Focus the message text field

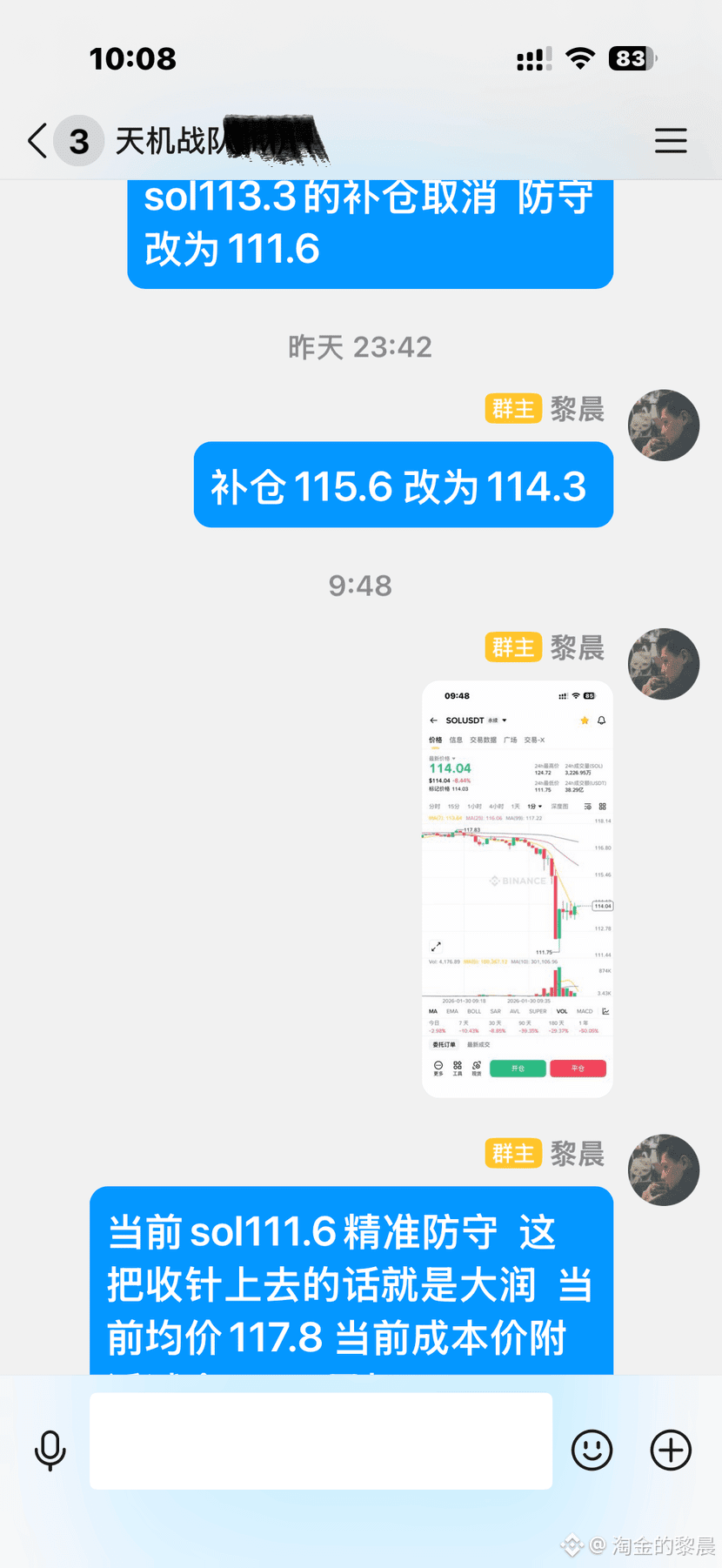coord(321,1441)
